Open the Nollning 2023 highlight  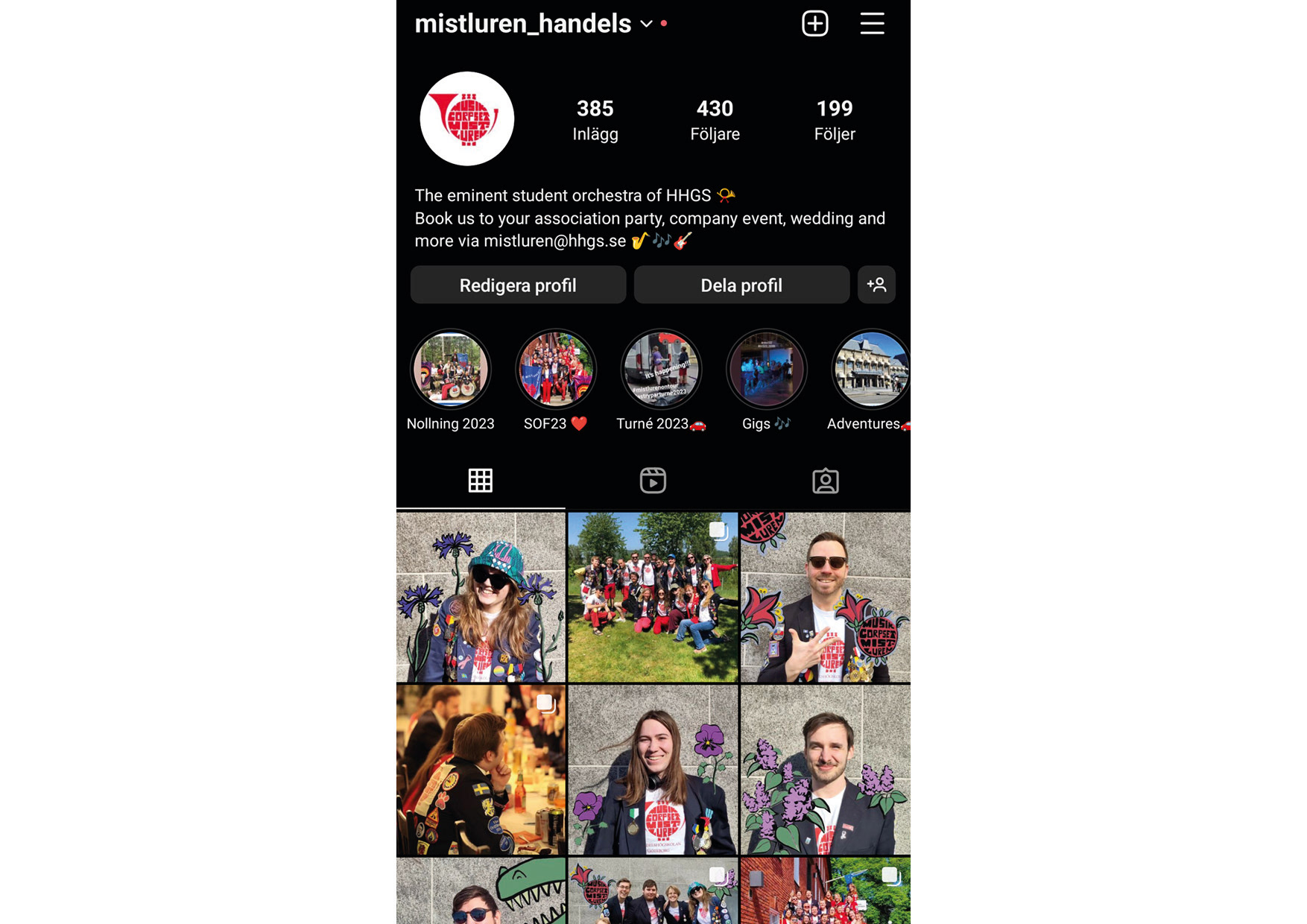click(x=451, y=369)
